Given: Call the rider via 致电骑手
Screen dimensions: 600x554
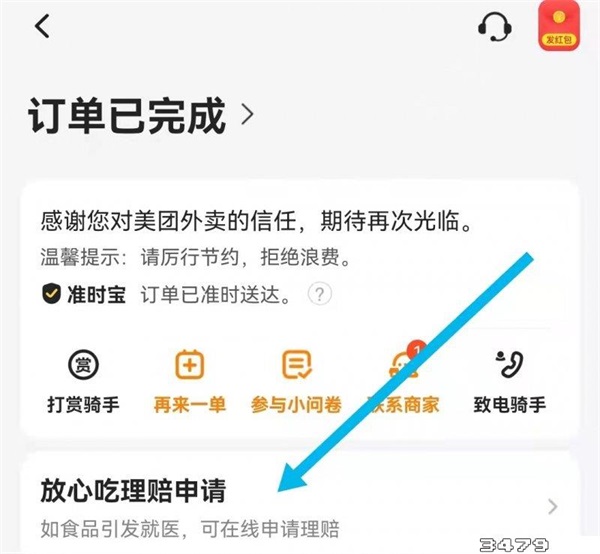Looking at the screenshot, I should [510, 381].
